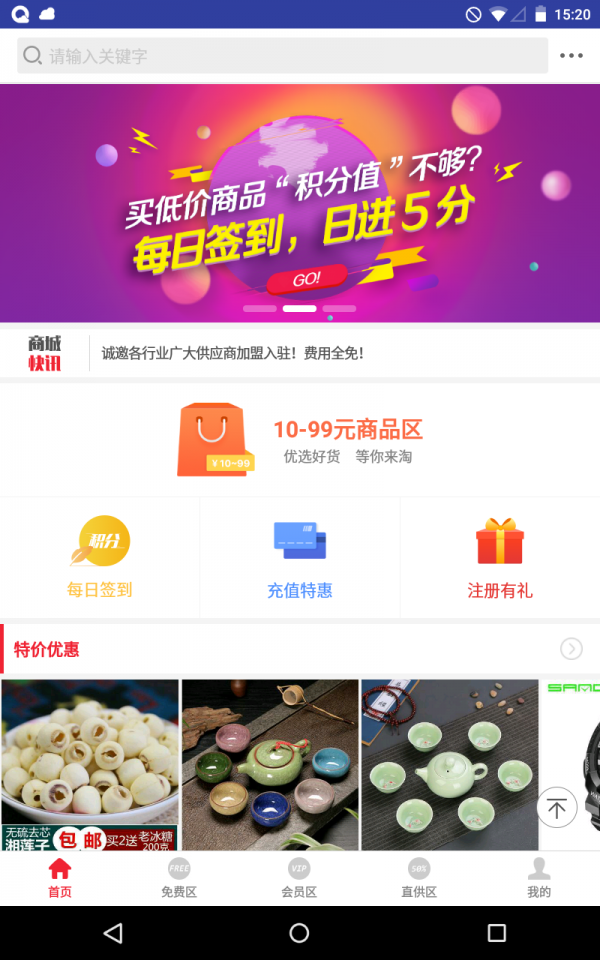Expand 特价优惠 with the arrow icon

(x=571, y=649)
